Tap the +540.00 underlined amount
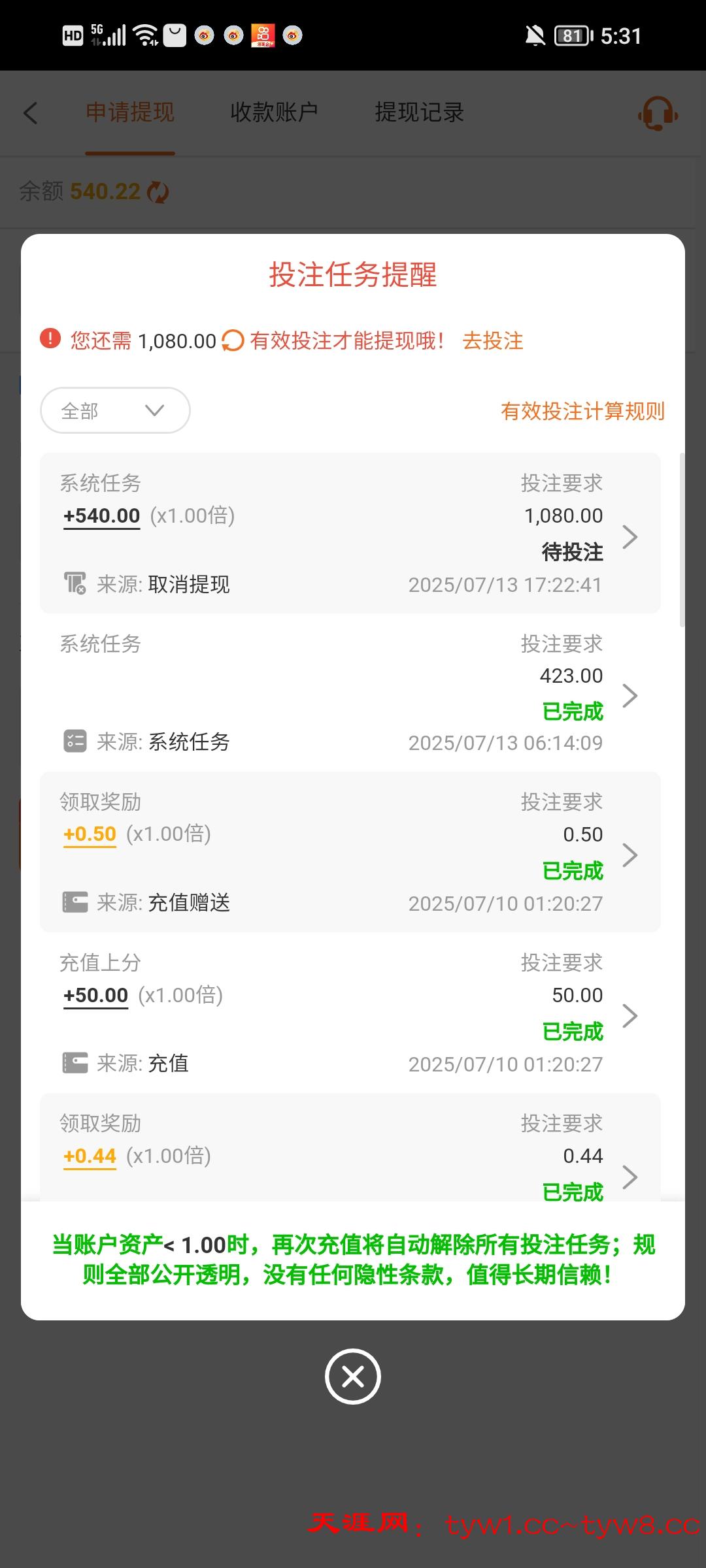Screen dimensions: 706x1568 pos(101,515)
